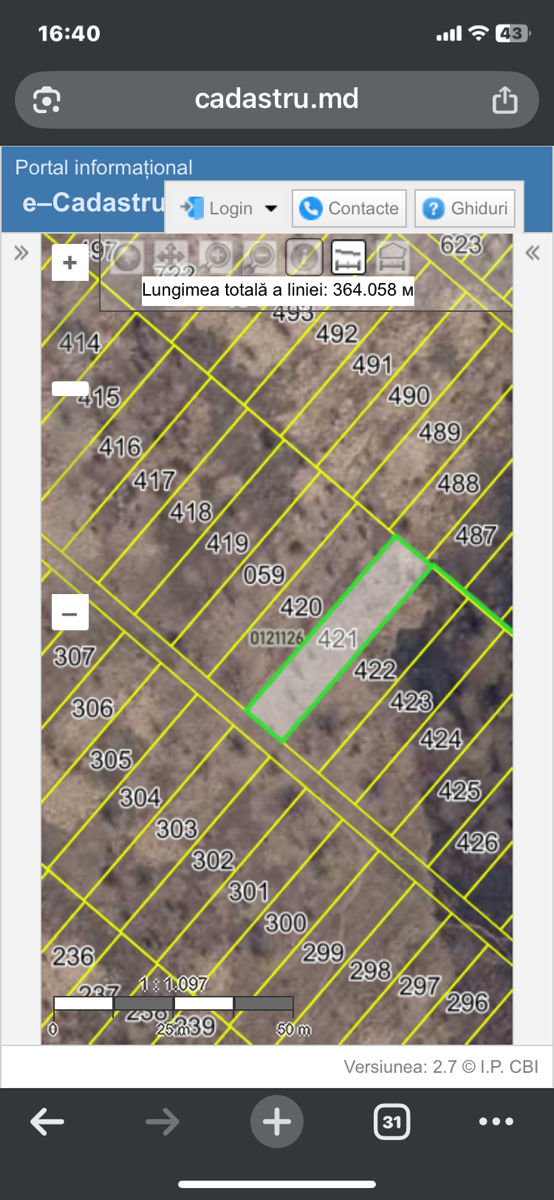The image size is (554, 1200).
Task: Select the pan map tool
Action: click(169, 257)
